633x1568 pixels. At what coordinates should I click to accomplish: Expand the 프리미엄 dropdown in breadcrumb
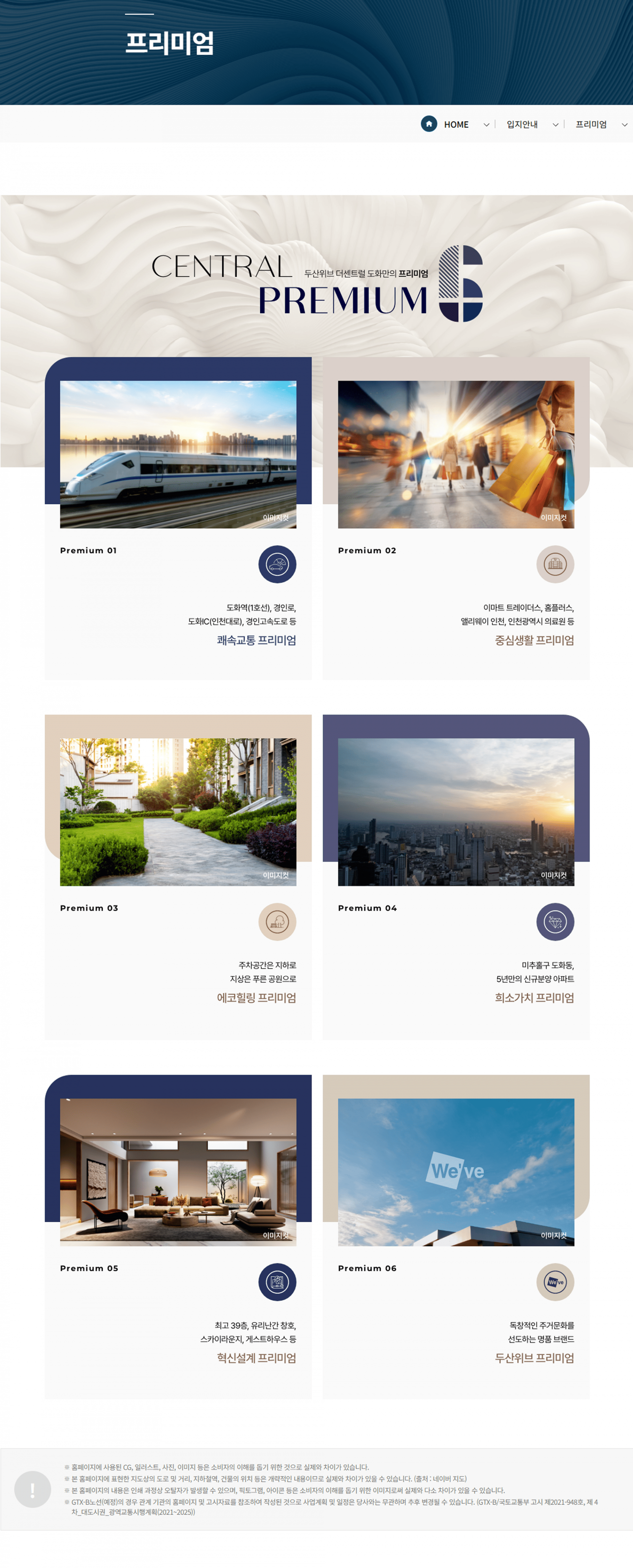click(624, 125)
